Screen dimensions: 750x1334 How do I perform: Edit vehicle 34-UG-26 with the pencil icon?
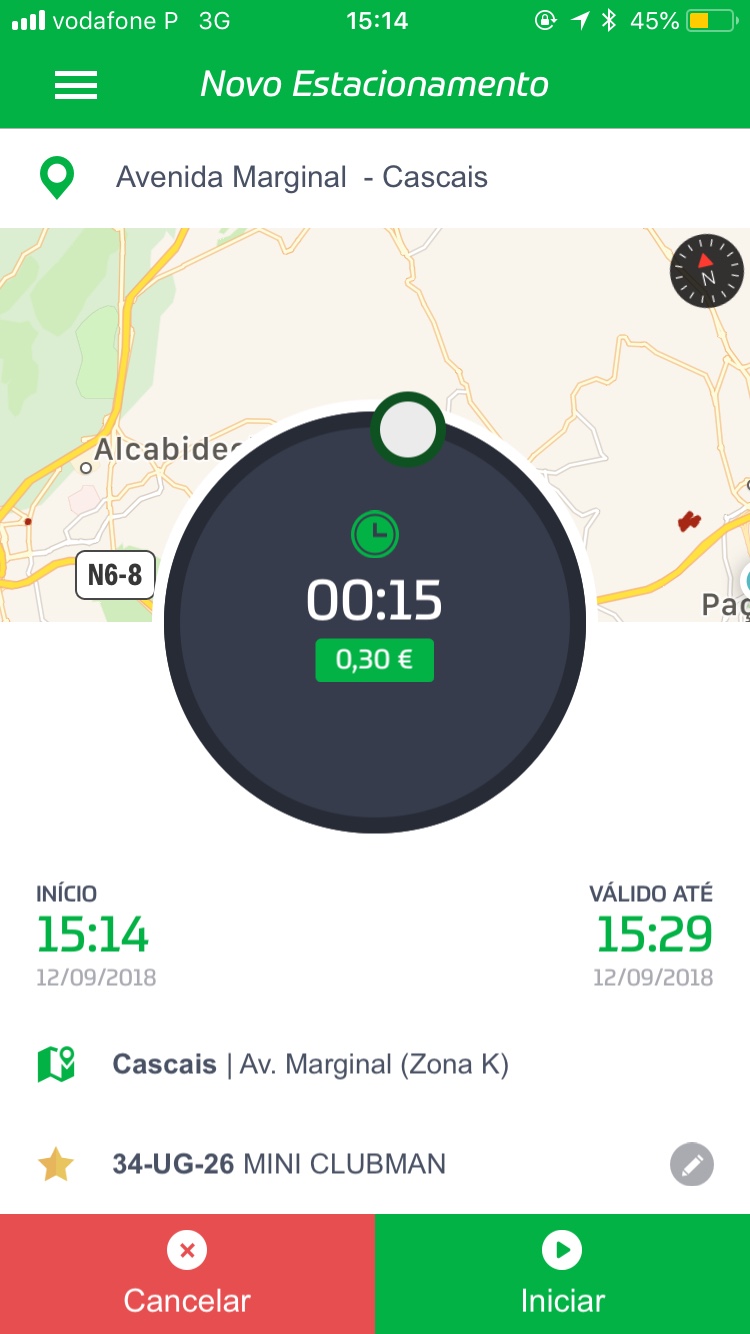tap(691, 1164)
